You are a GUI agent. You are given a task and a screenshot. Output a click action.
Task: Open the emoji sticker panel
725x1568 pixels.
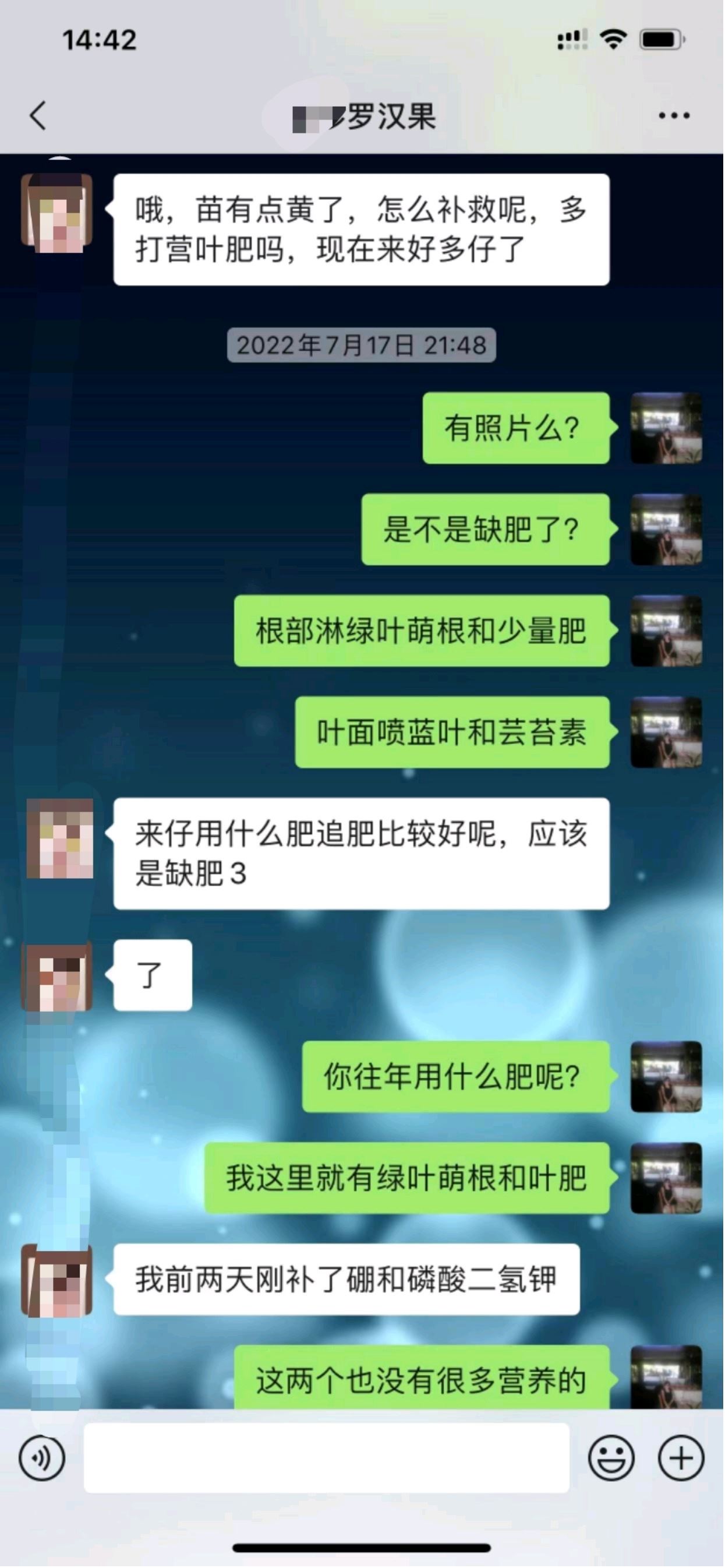pos(611,1458)
